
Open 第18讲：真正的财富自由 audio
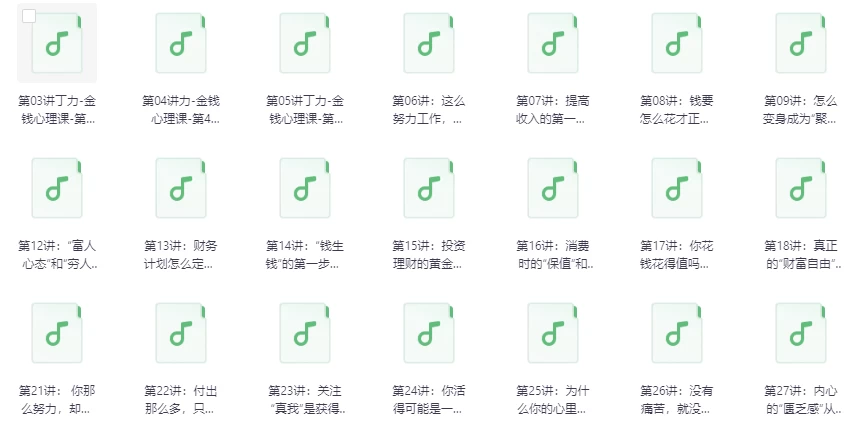[x=800, y=188]
